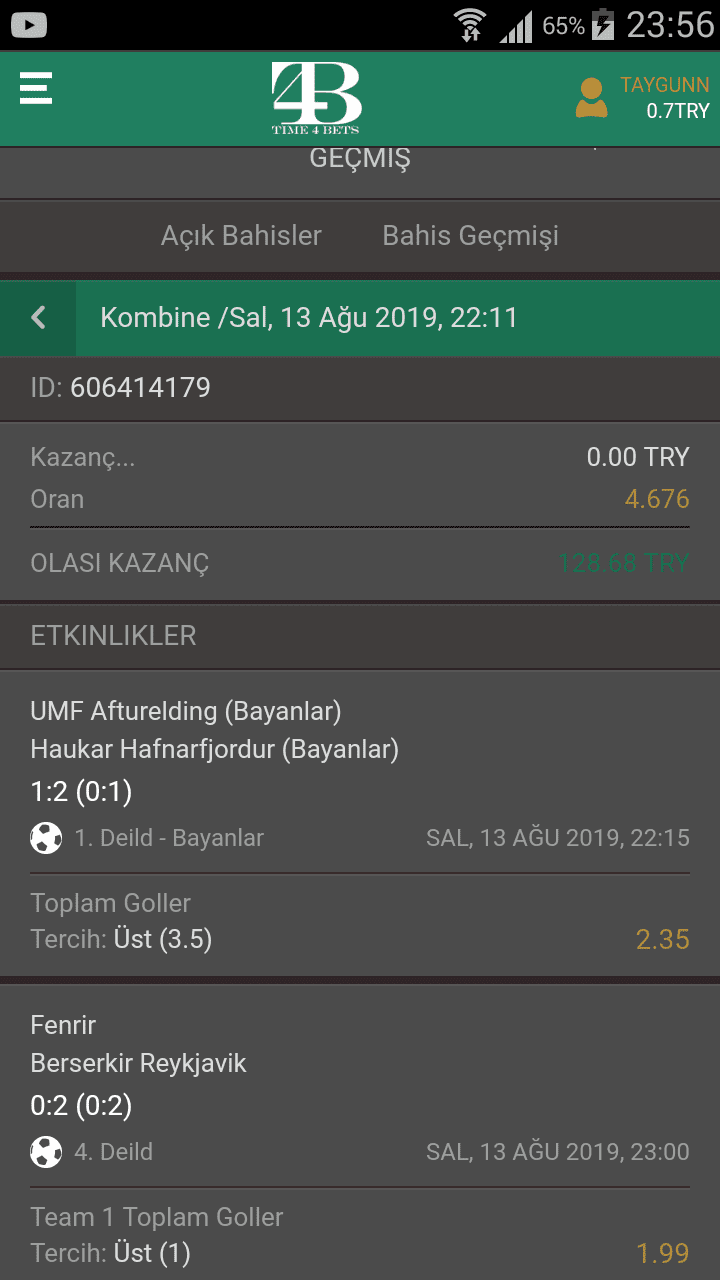This screenshot has height=1280, width=720.
Task: Switch to the Açık Bahisler tab
Action: pos(241,236)
